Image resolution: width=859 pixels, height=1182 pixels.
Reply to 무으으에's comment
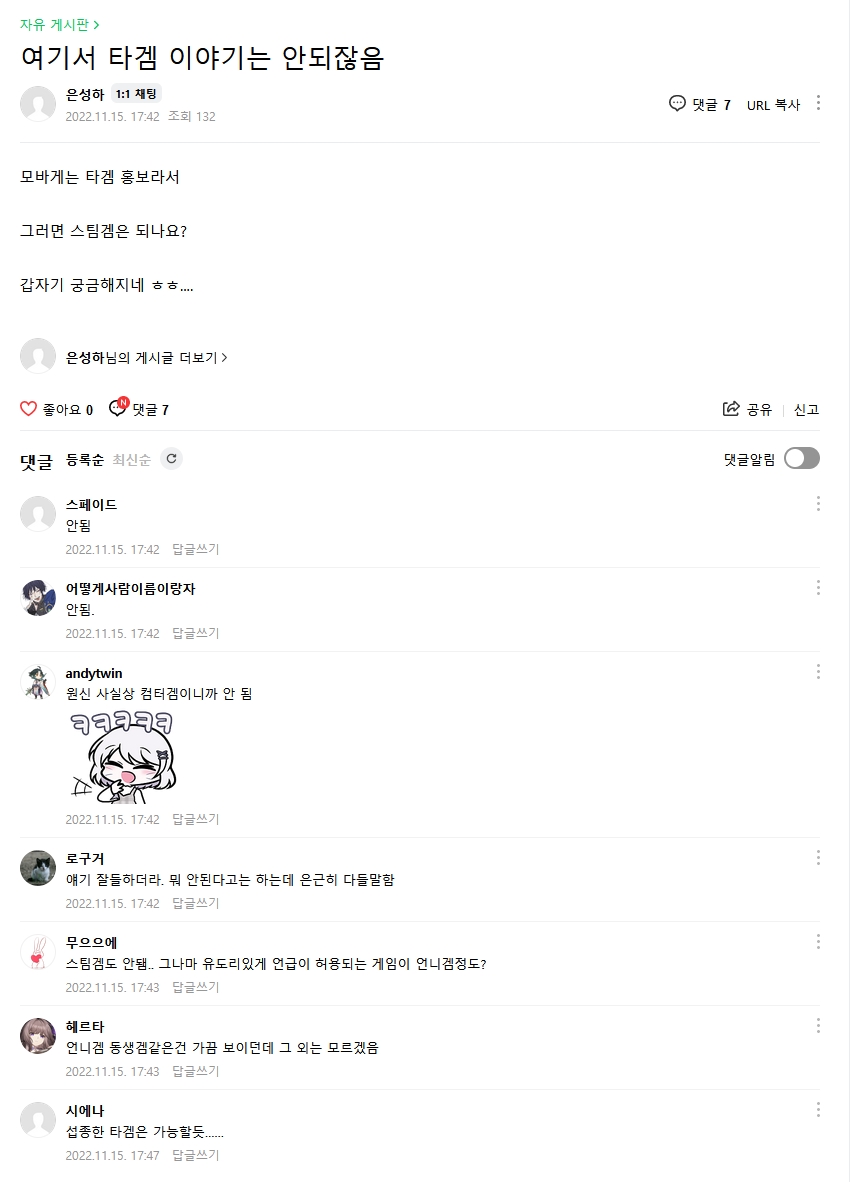point(195,987)
